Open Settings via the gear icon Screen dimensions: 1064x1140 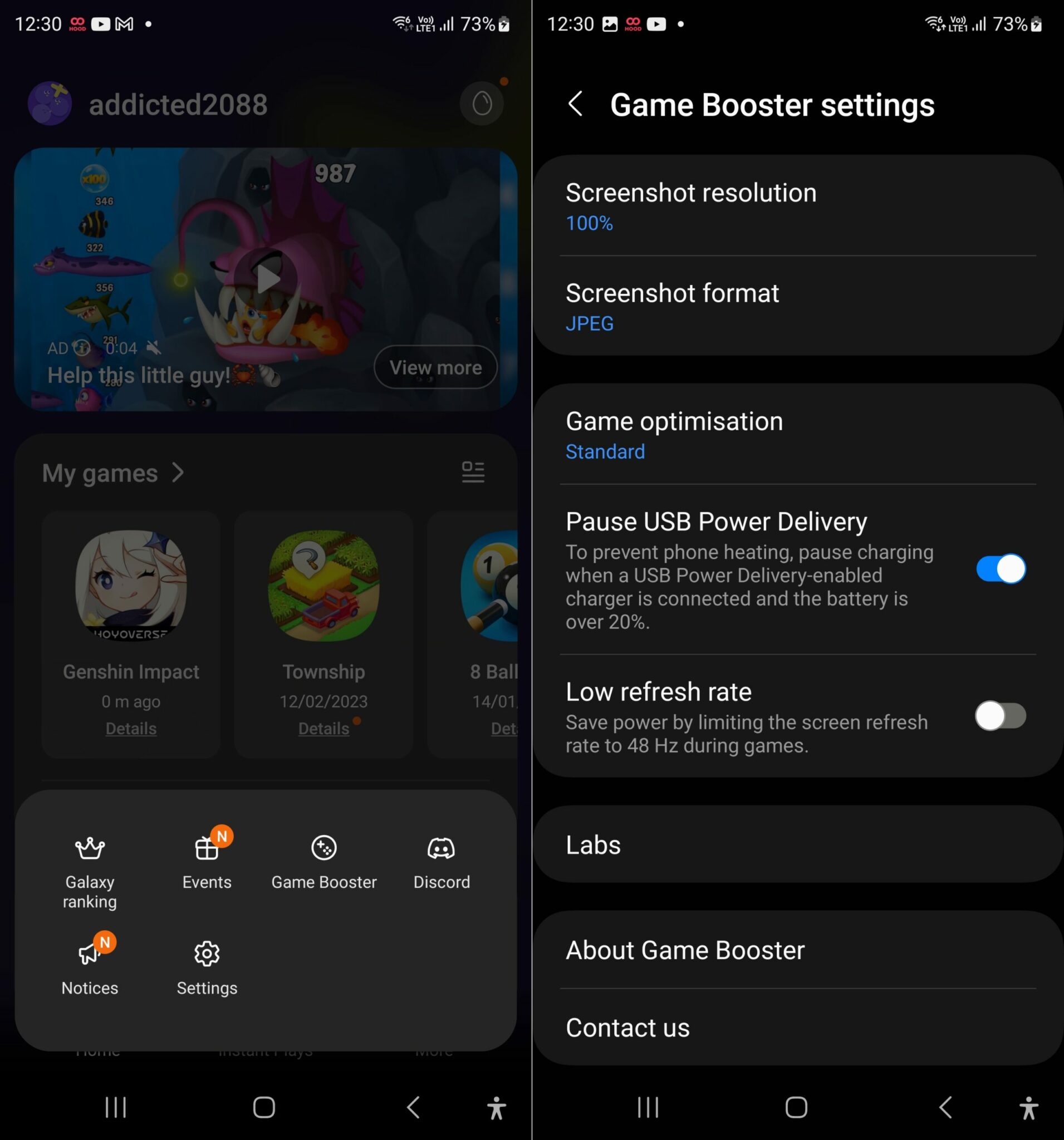point(207,954)
